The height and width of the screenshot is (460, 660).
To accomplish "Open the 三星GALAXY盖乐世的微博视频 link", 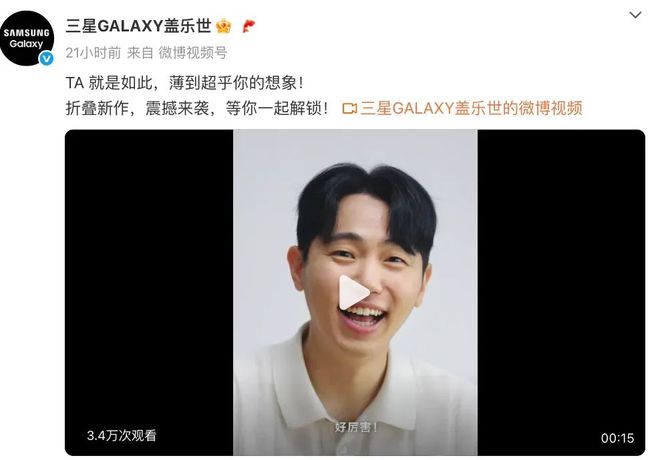I will [470, 108].
